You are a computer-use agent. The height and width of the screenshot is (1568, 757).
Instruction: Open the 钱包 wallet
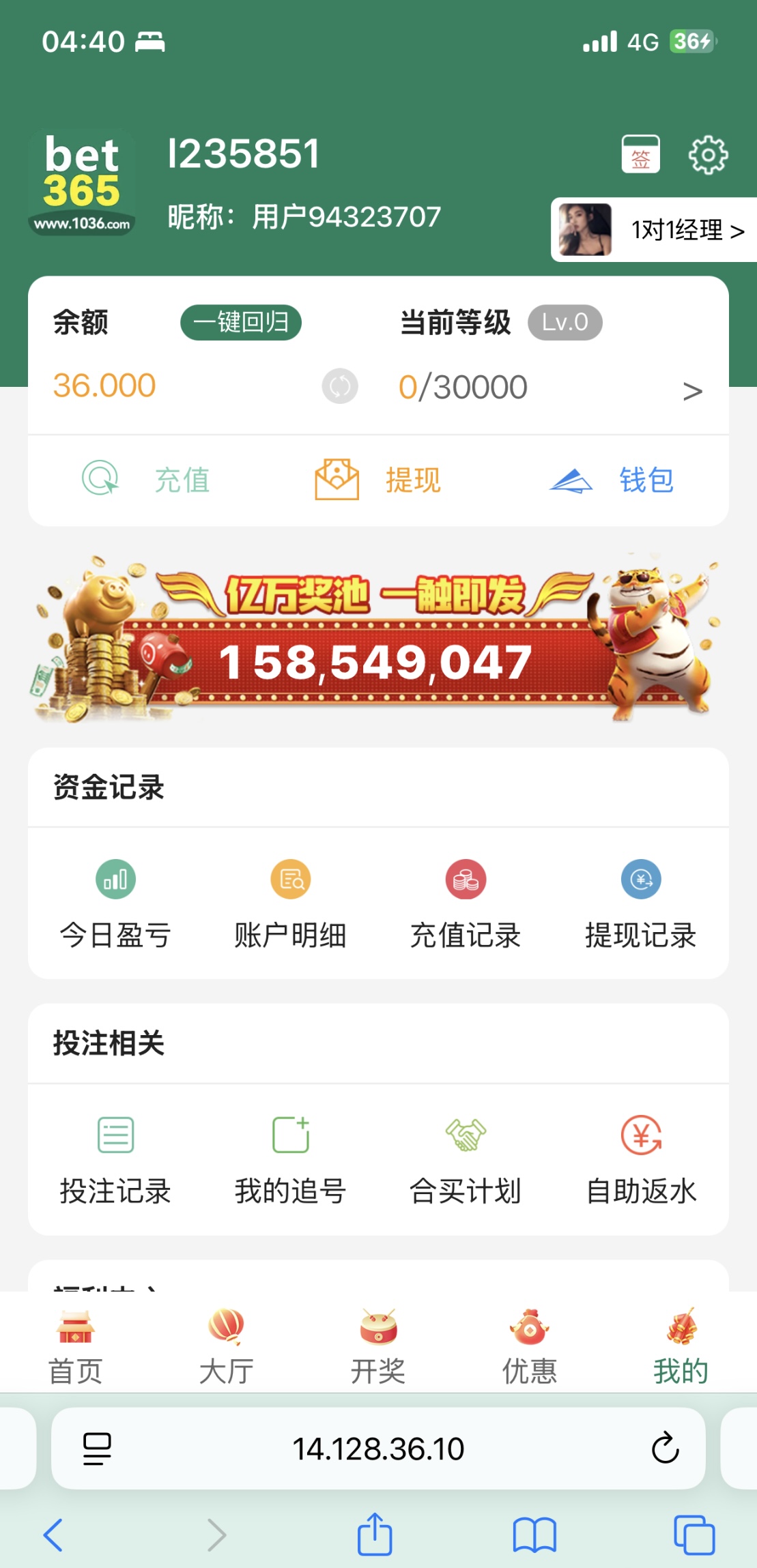tap(612, 480)
